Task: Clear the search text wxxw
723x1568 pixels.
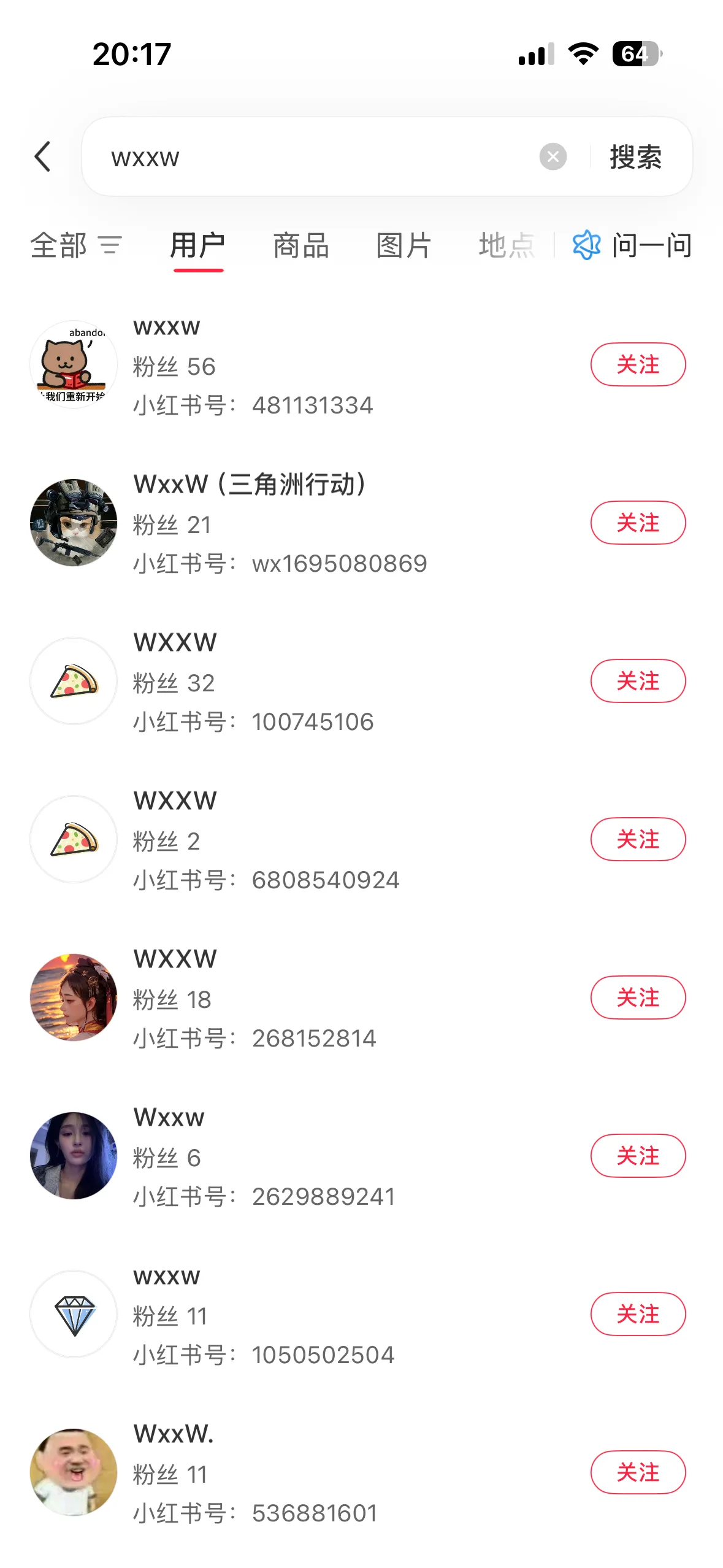Action: pyautogui.click(x=553, y=157)
